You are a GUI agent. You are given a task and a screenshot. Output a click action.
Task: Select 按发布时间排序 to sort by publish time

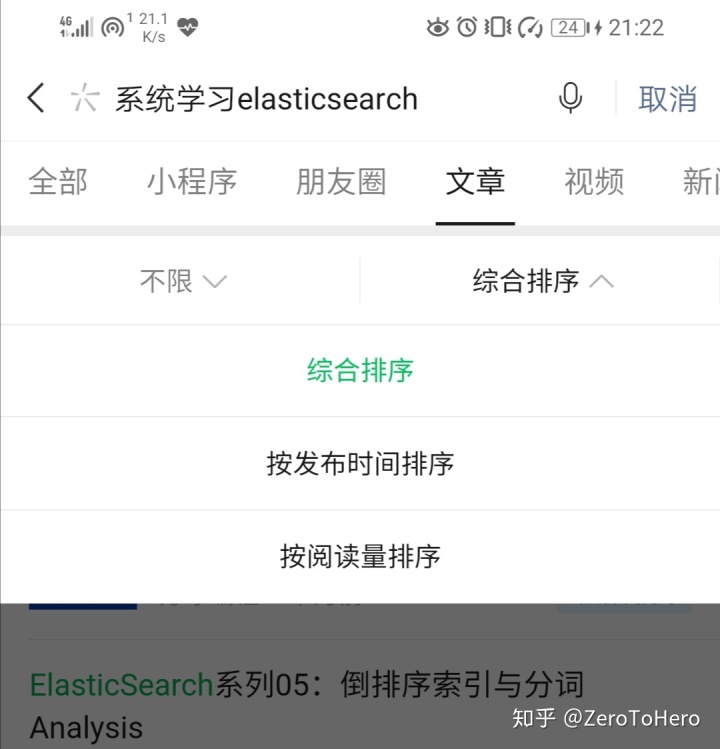click(359, 464)
